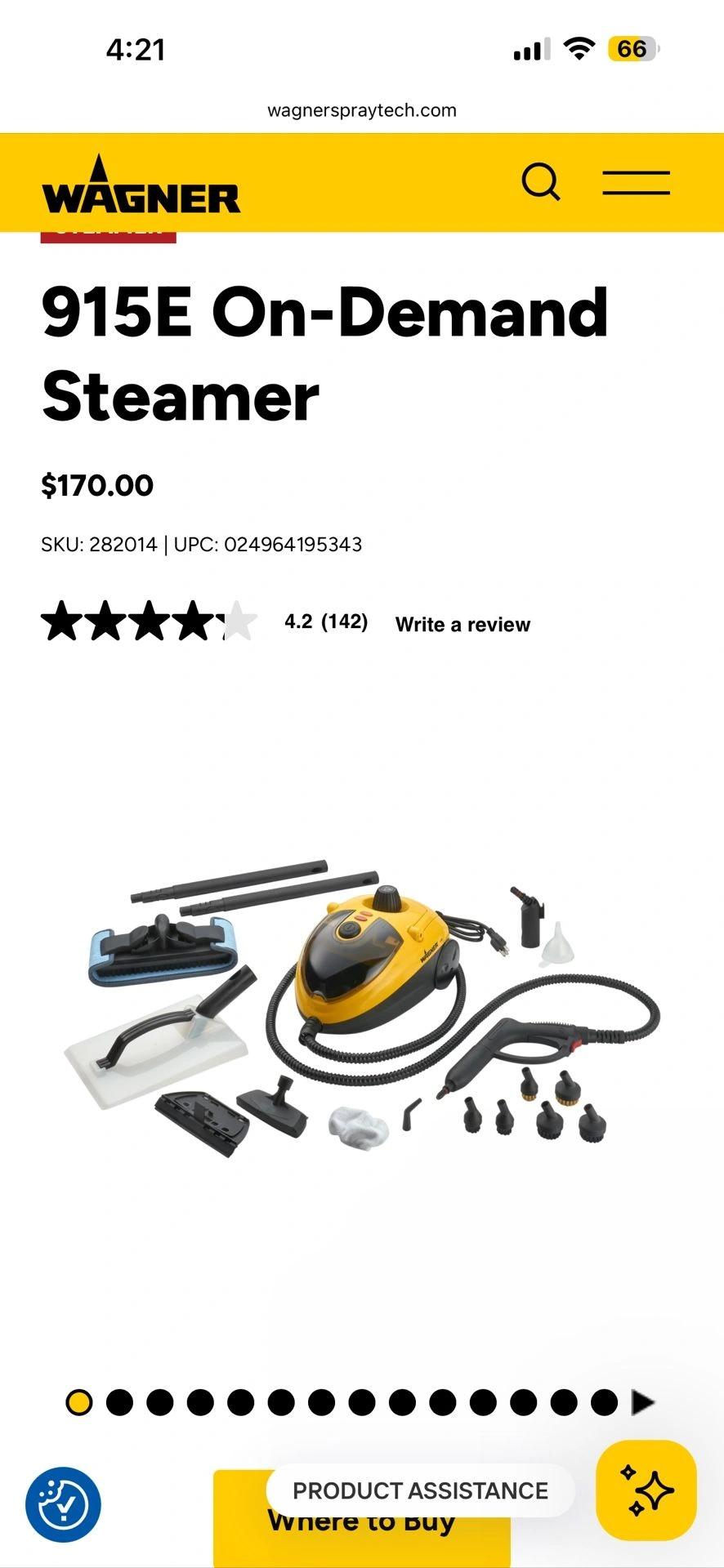This screenshot has height=1568, width=724.
Task: Go to Wagner home via logo
Action: pos(141,187)
